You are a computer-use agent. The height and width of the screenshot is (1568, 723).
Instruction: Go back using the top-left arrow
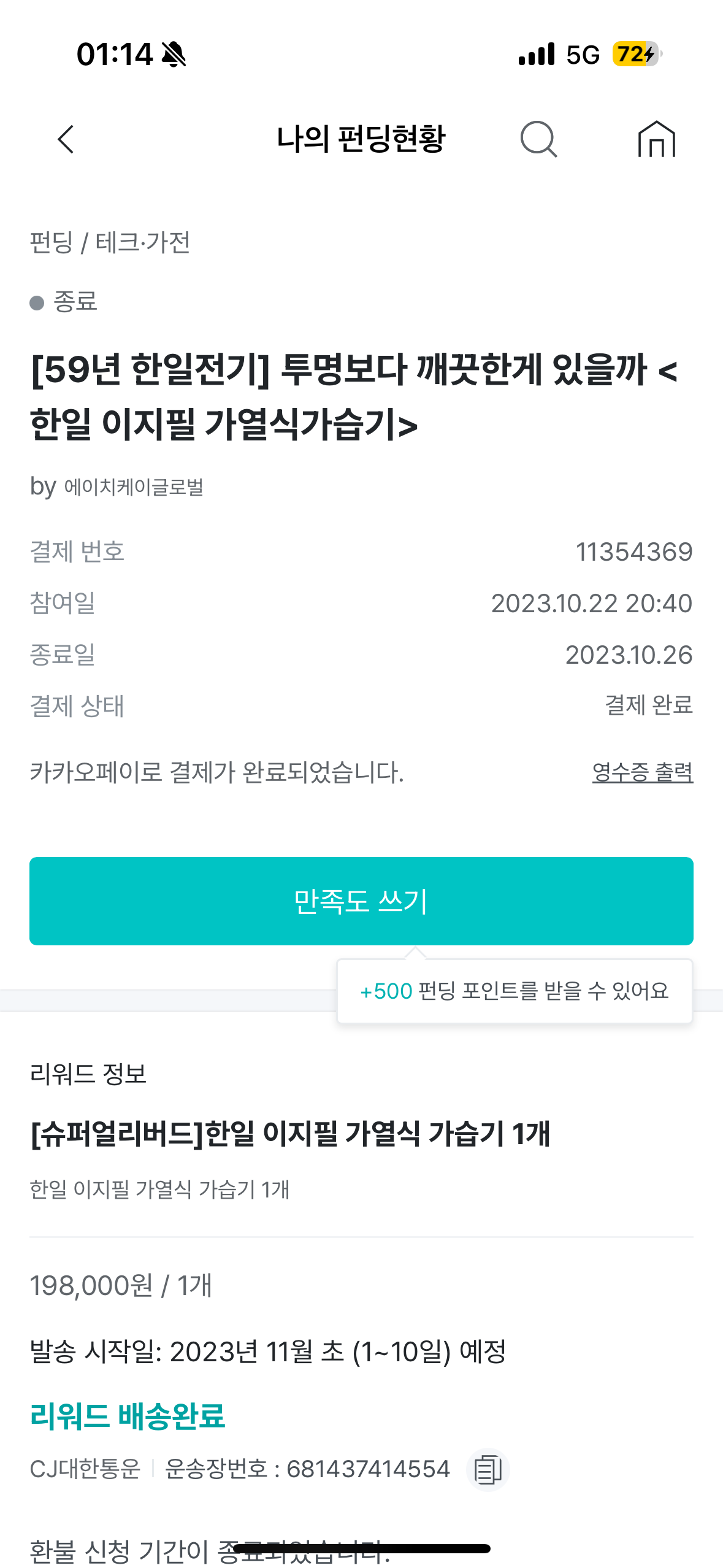(66, 139)
